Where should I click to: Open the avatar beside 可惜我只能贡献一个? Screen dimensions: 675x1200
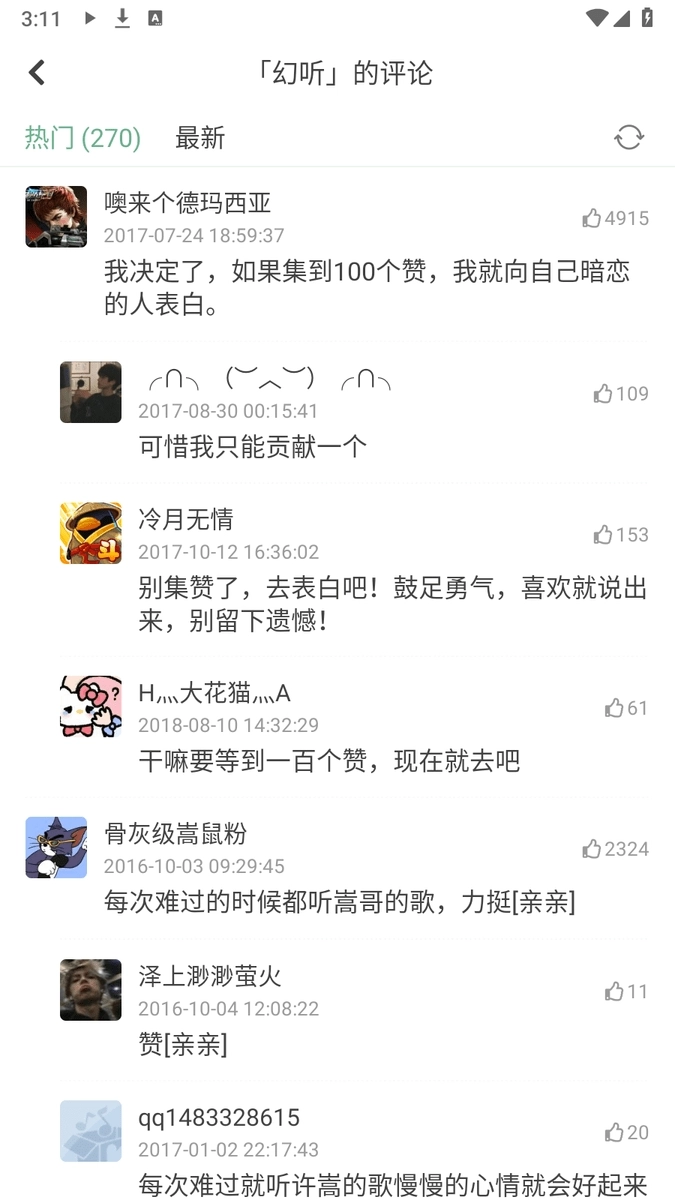(x=90, y=392)
